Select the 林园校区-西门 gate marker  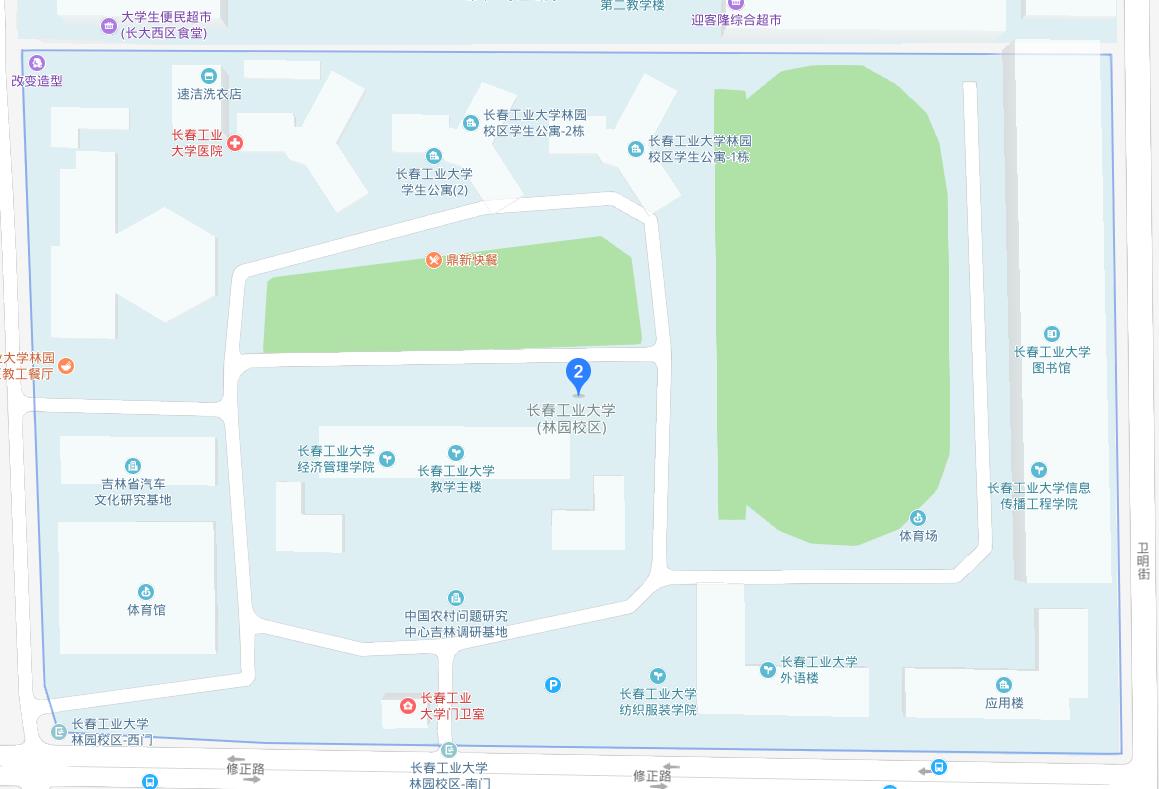[59, 732]
